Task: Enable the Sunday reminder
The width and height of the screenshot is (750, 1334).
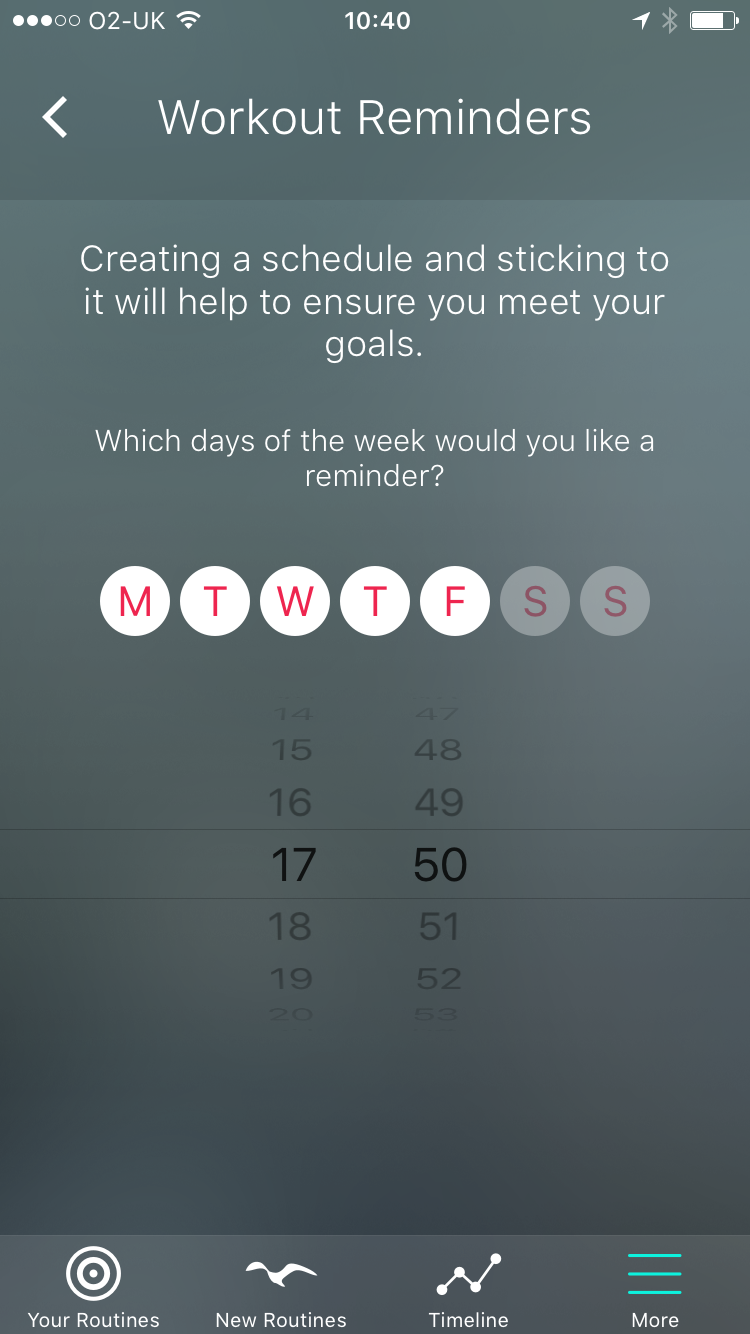Action: click(x=615, y=600)
